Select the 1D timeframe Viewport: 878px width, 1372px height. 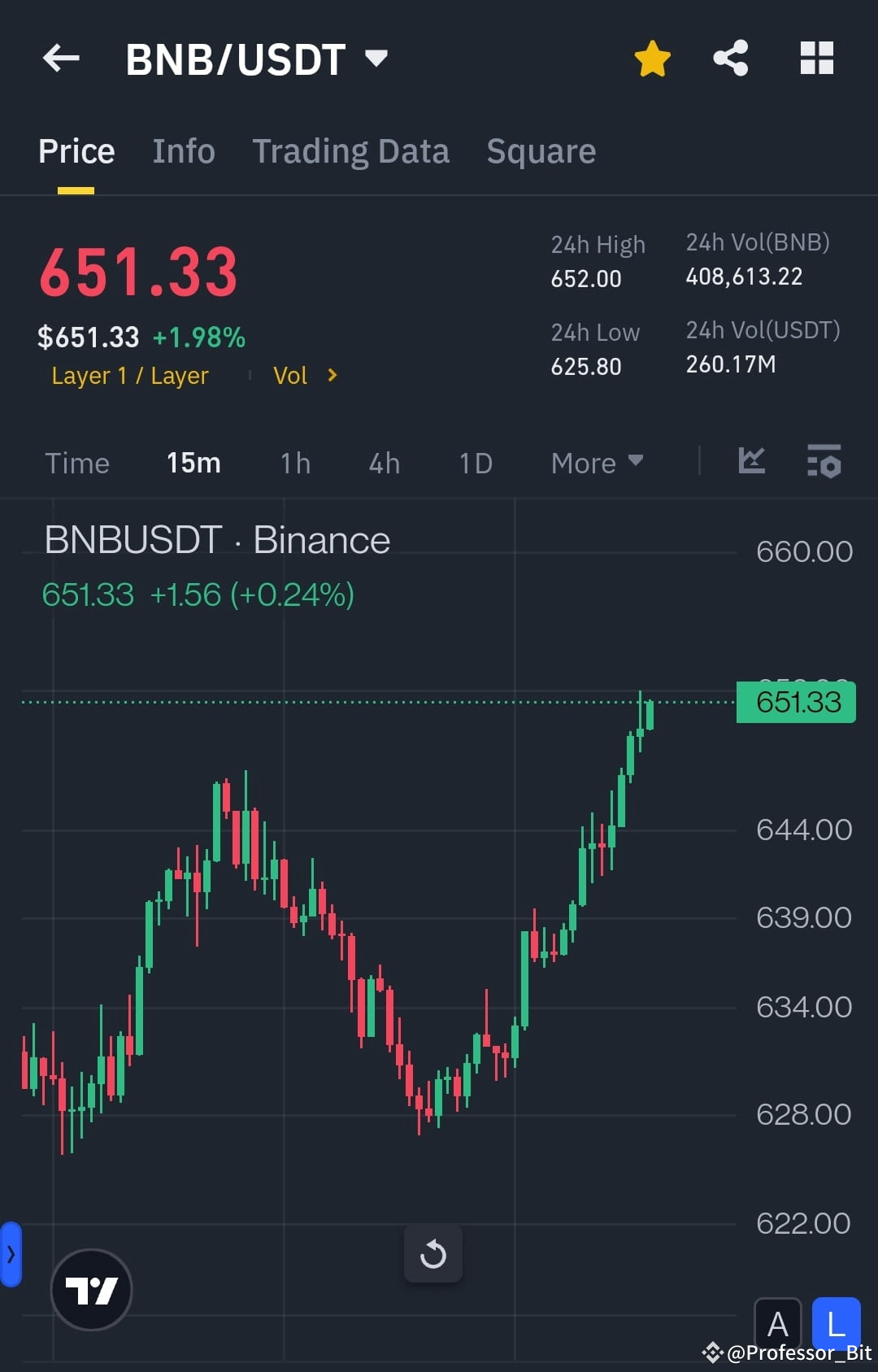point(475,463)
